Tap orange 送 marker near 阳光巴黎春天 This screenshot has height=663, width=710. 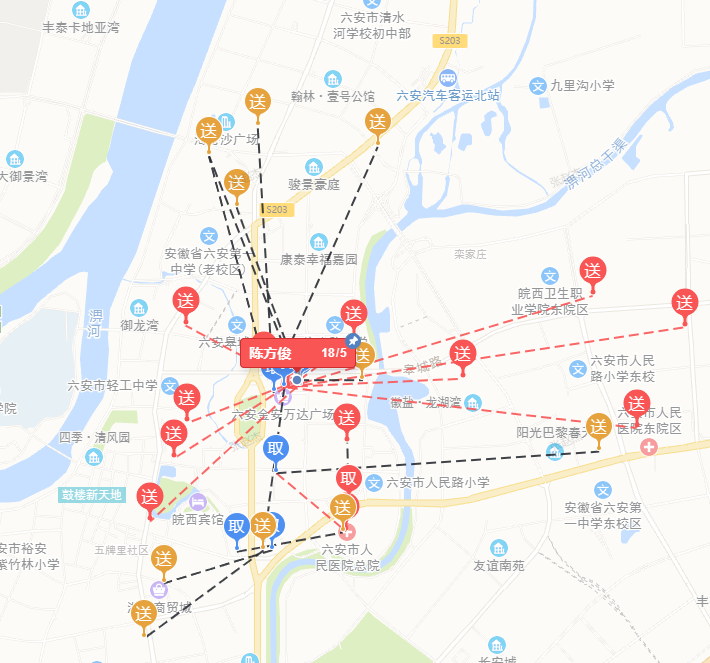coord(598,427)
